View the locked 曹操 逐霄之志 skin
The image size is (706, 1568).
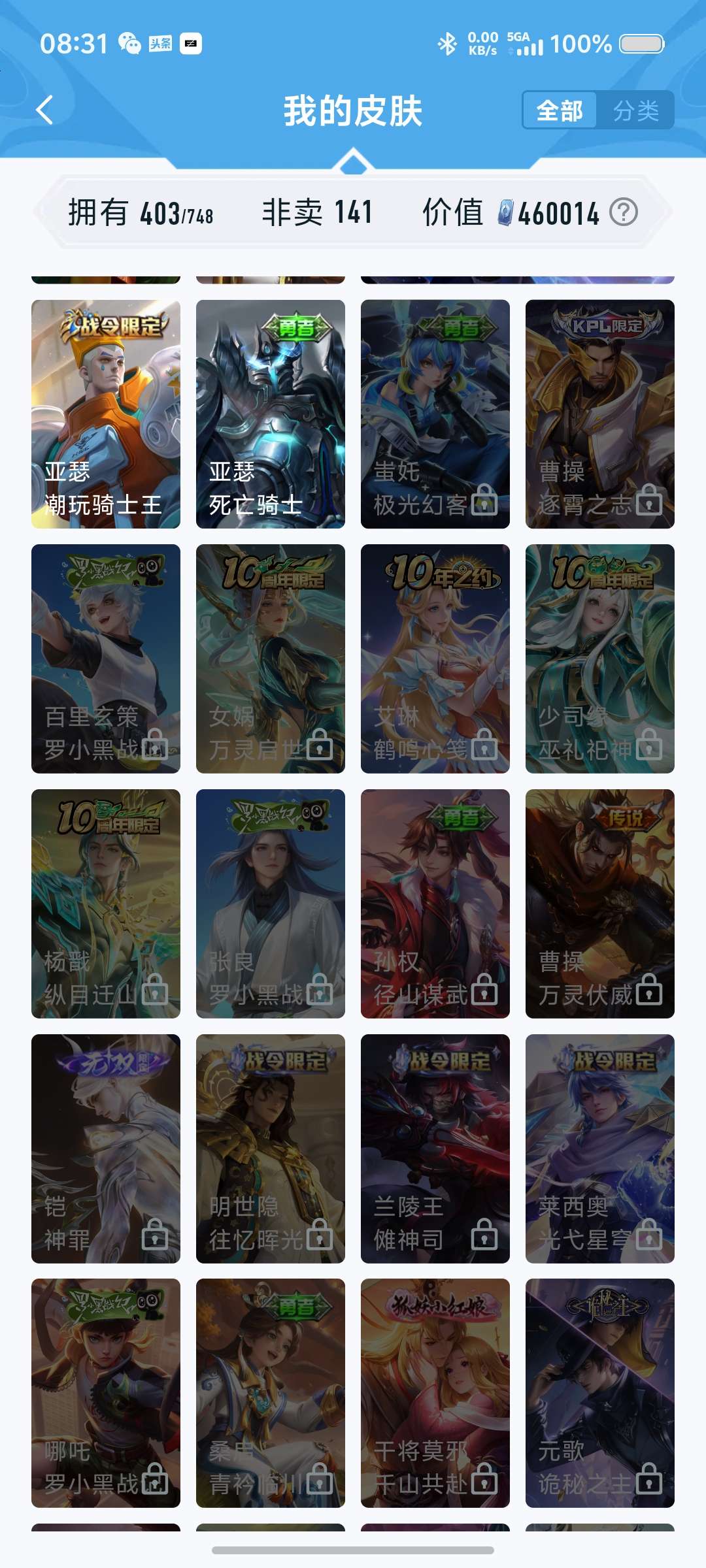point(600,414)
